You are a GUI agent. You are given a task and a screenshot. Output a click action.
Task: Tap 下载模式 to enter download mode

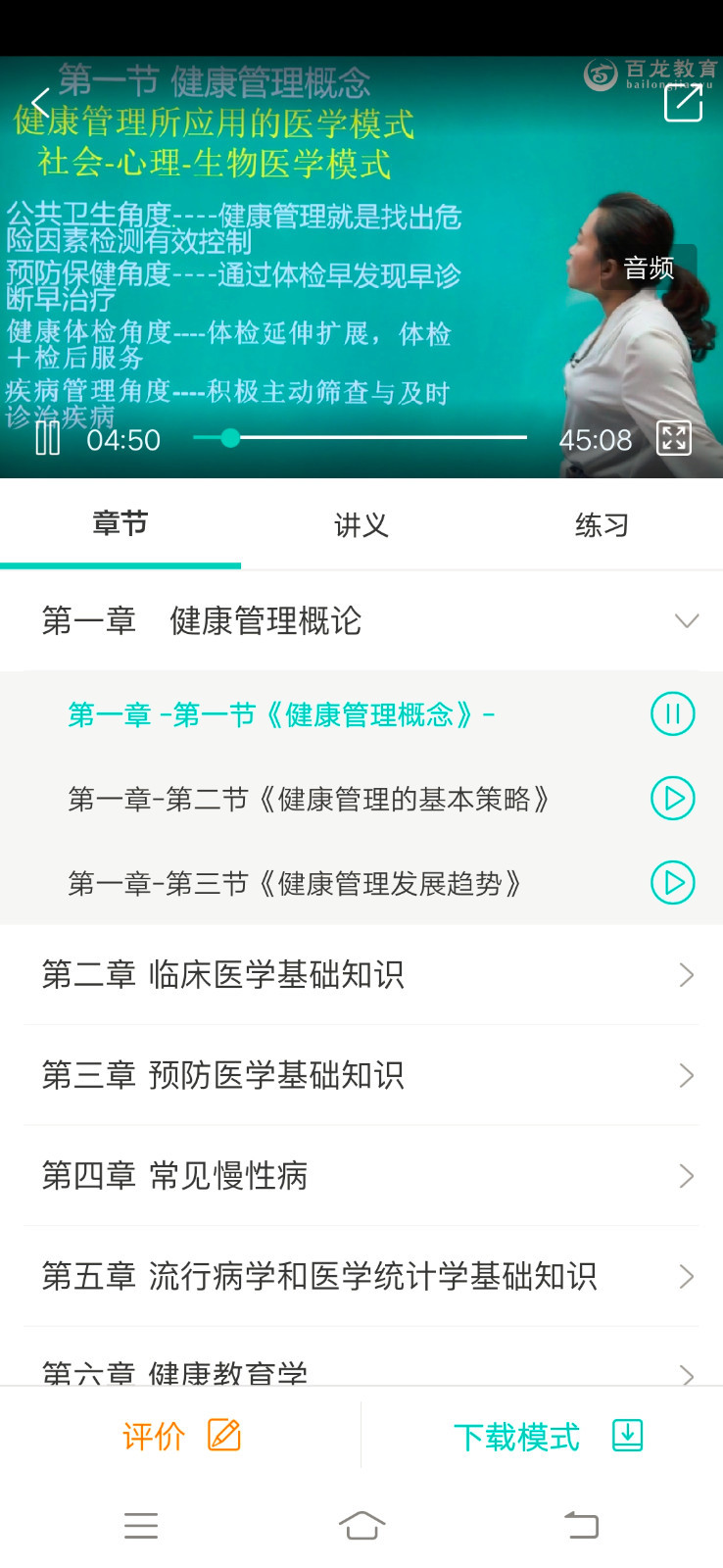click(x=517, y=1434)
